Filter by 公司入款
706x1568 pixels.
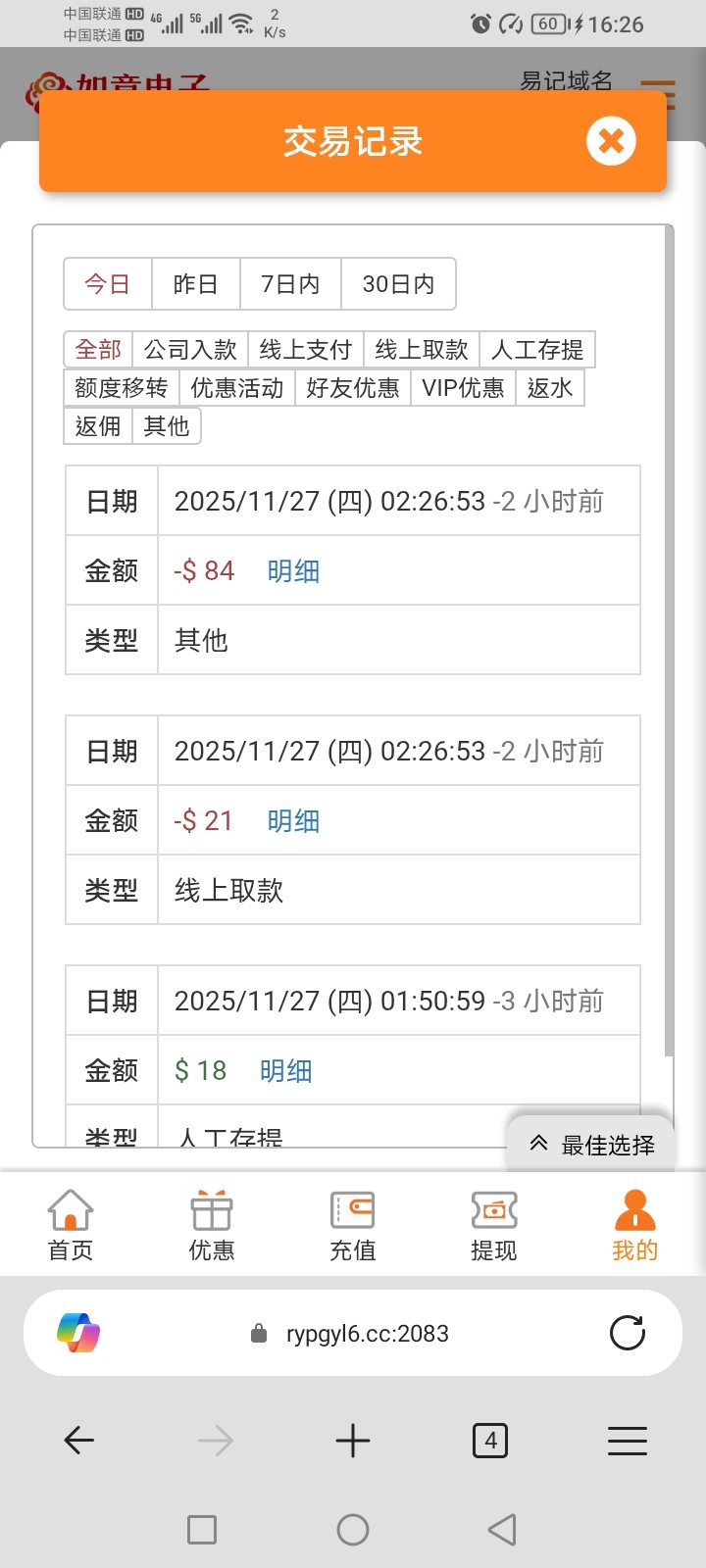point(190,350)
